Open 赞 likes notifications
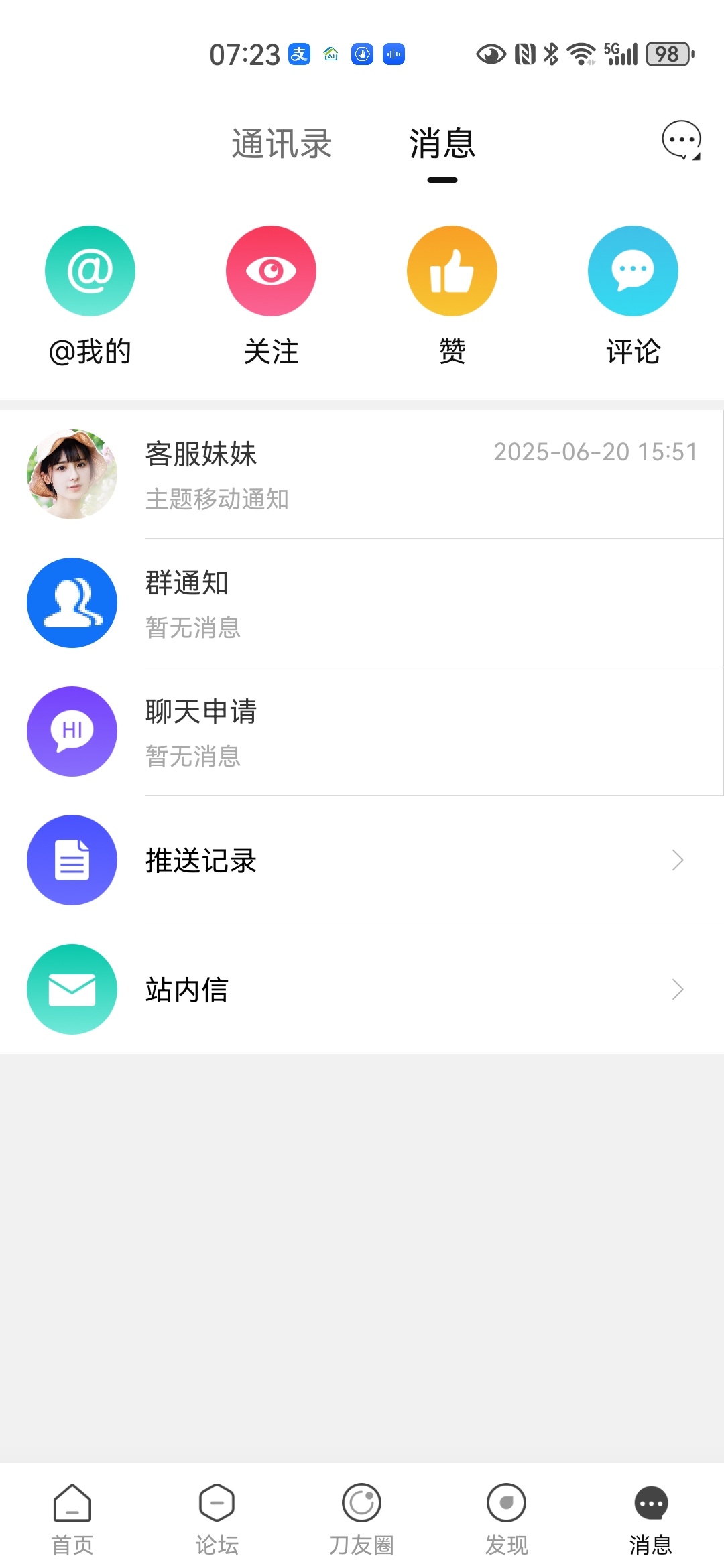Viewport: 724px width, 1568px height. [x=452, y=295]
